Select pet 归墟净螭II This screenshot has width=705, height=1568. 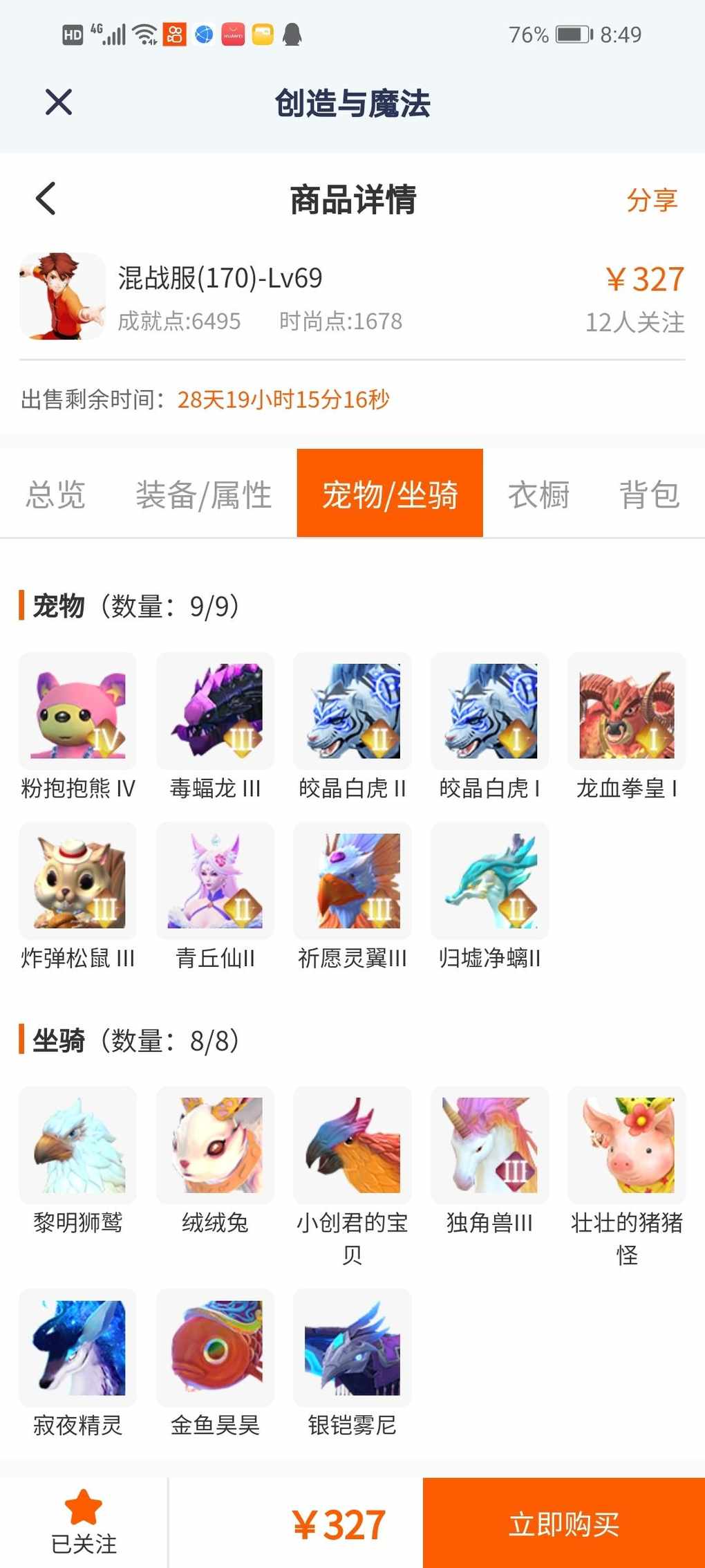tap(490, 881)
